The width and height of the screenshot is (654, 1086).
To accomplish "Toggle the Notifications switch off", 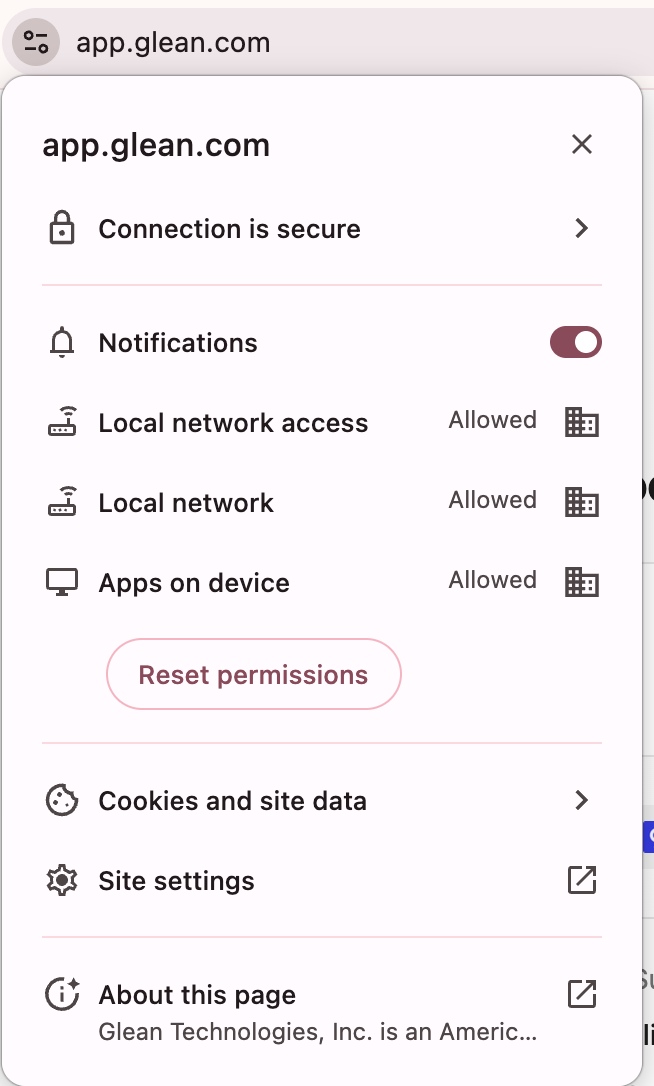I will pos(575,343).
